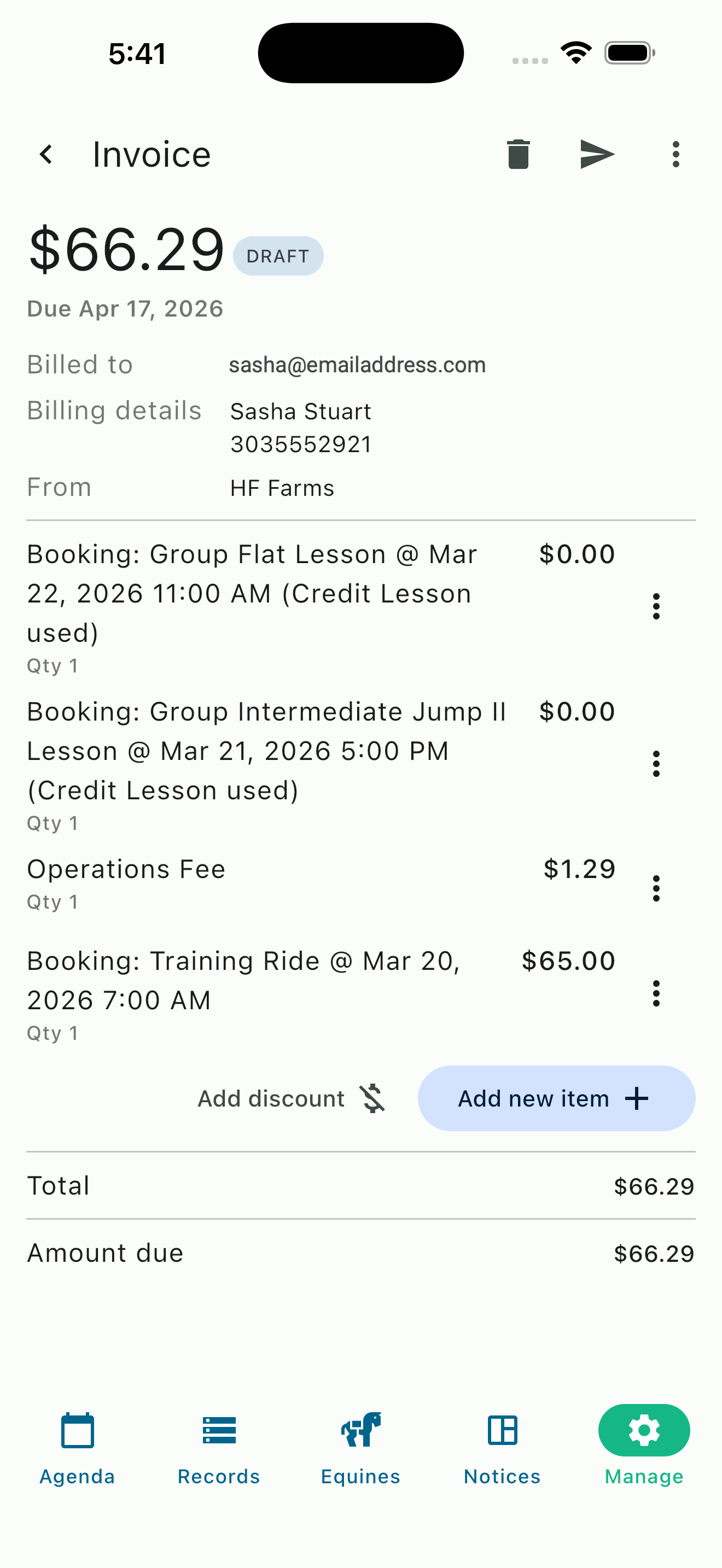Tap the DRAFT status badge
Screen dimensions: 722x1568
tap(278, 256)
